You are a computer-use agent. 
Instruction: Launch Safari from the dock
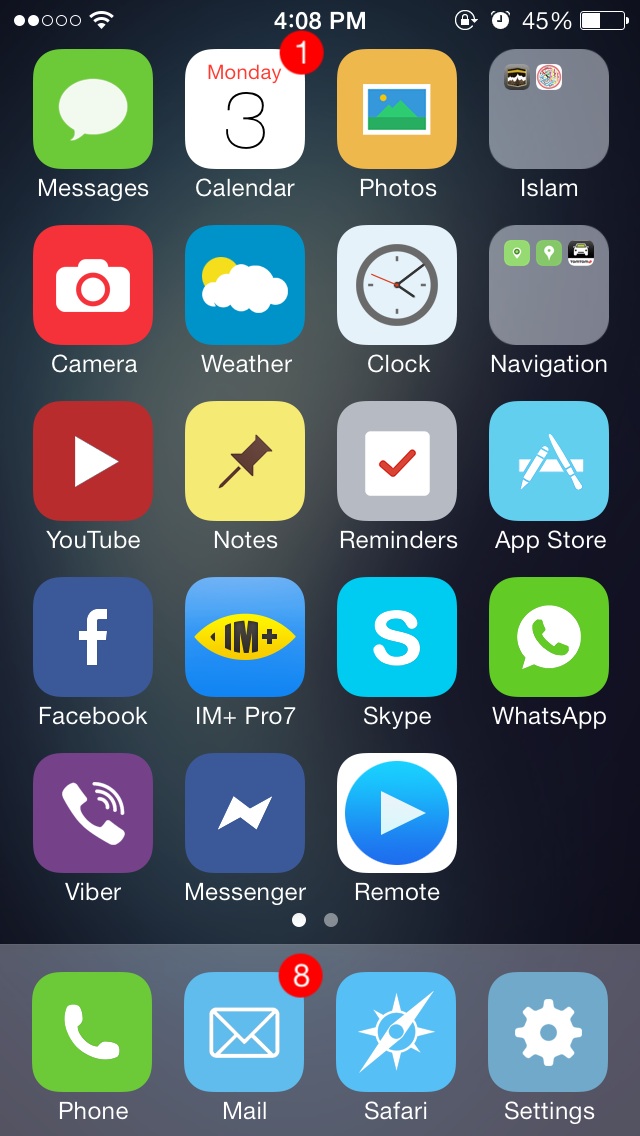pyautogui.click(x=396, y=1032)
